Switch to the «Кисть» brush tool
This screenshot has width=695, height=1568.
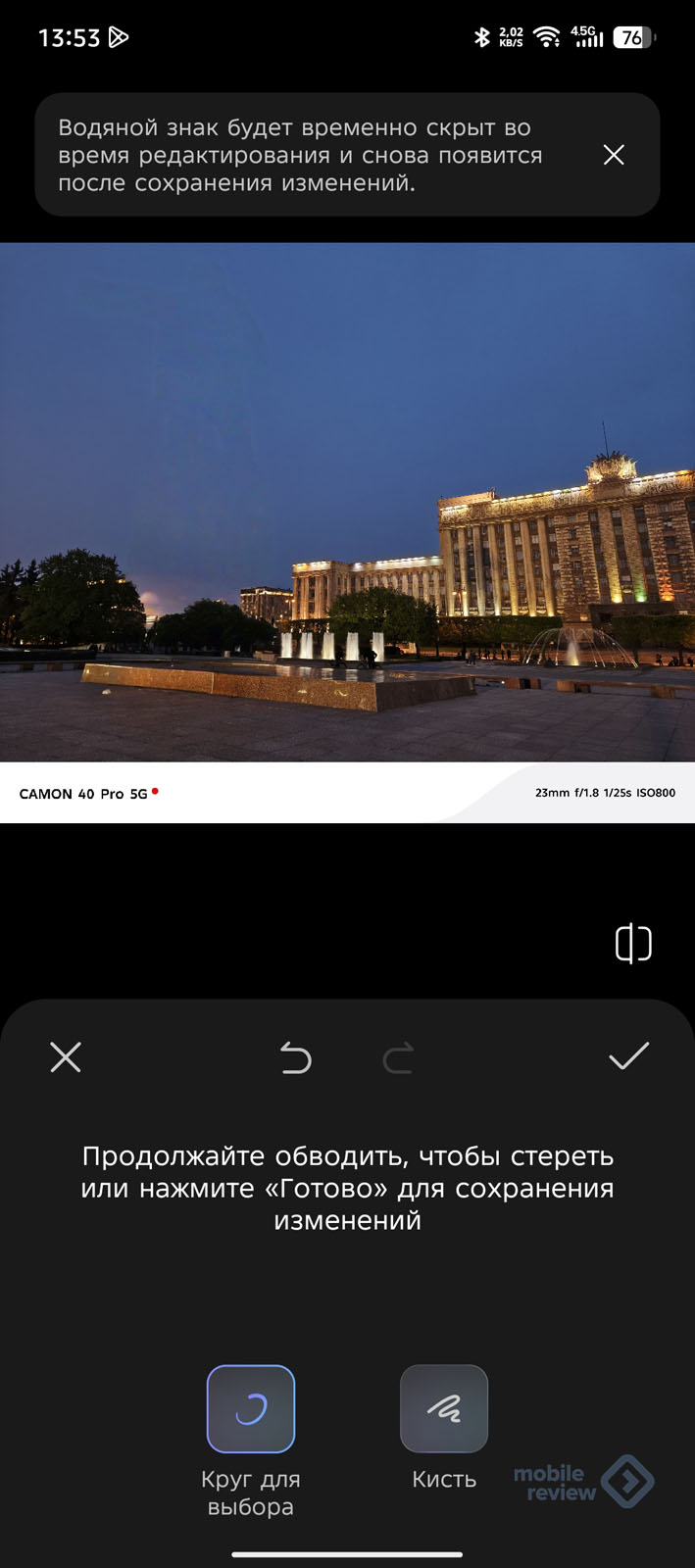(444, 1409)
